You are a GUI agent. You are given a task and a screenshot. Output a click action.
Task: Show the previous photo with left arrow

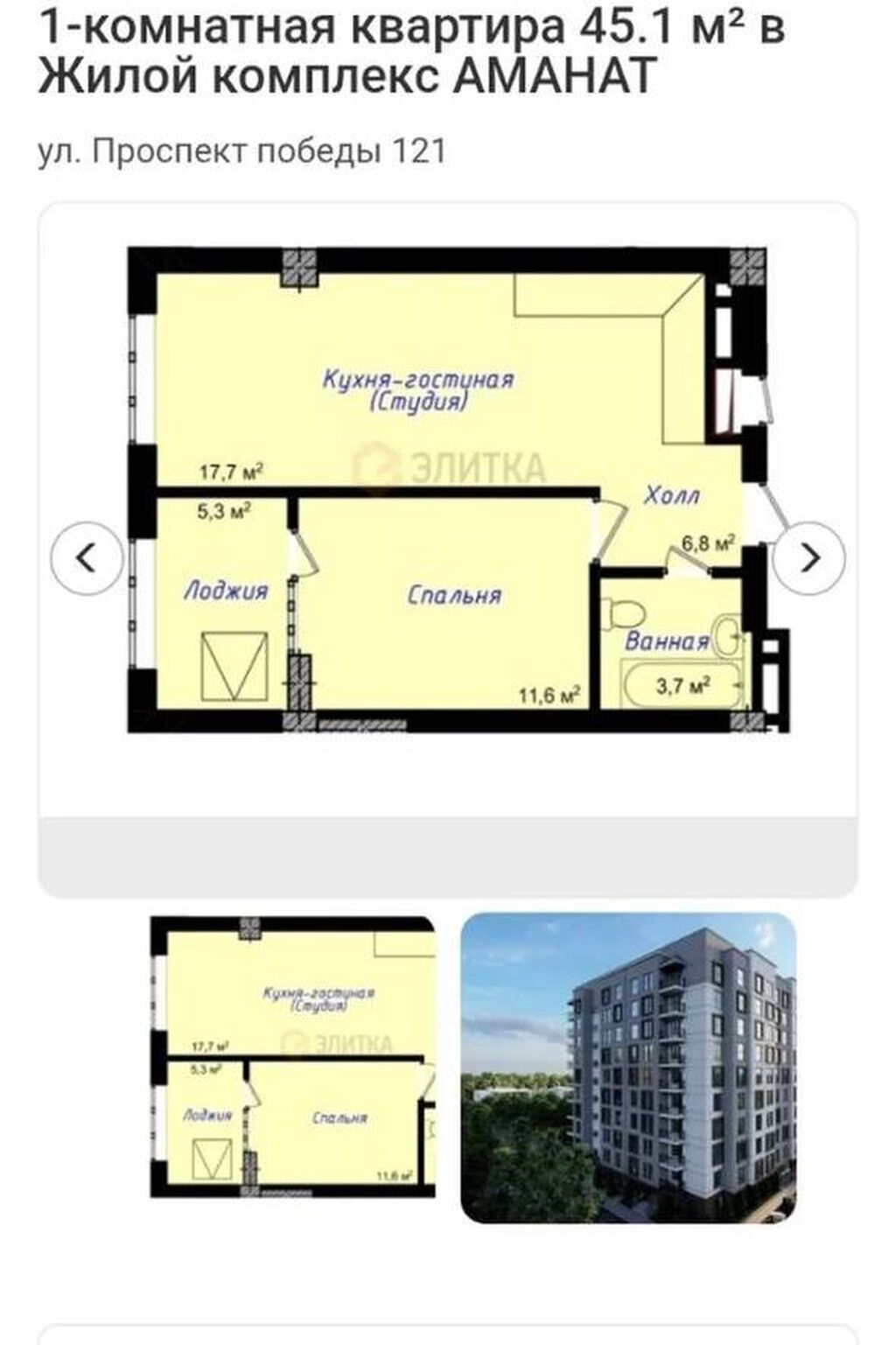[x=86, y=557]
